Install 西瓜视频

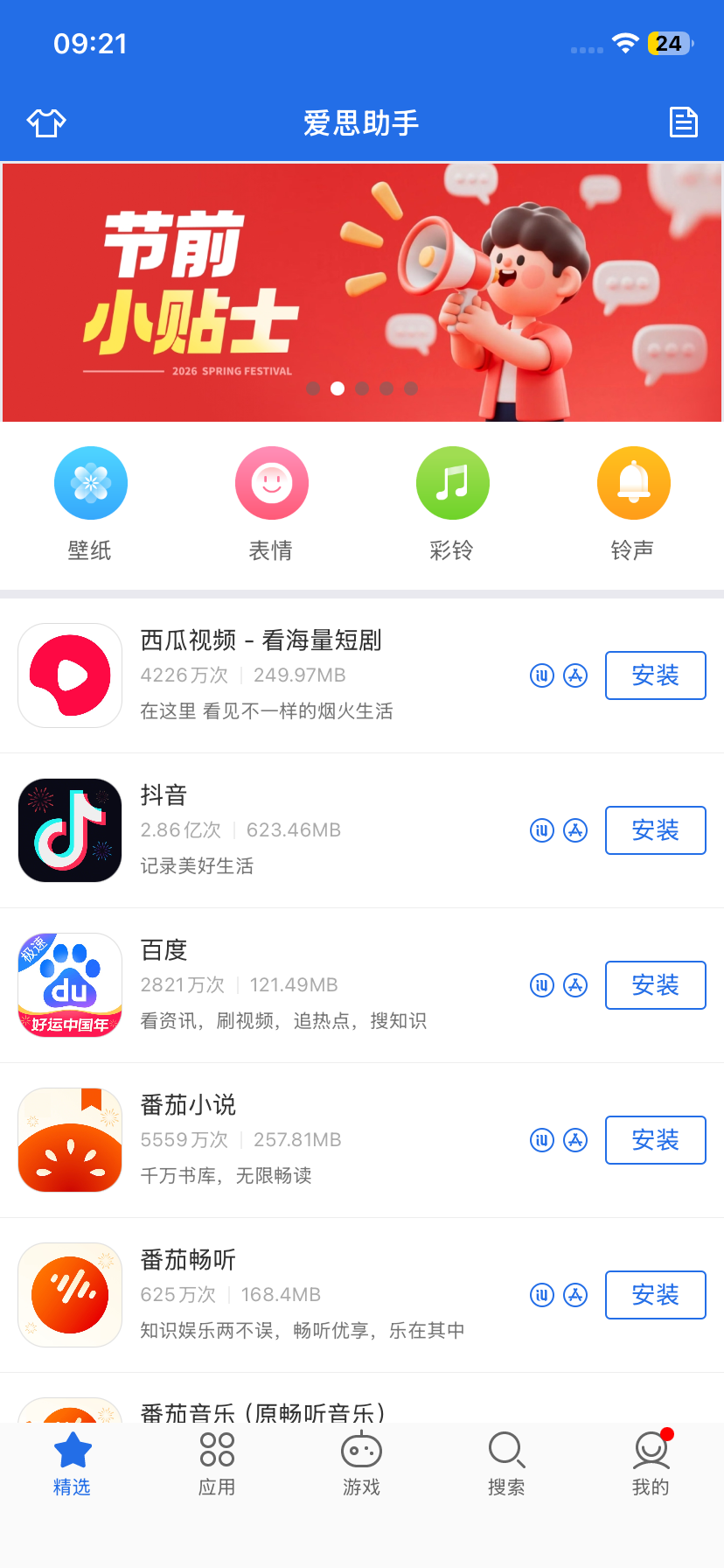[x=655, y=675]
